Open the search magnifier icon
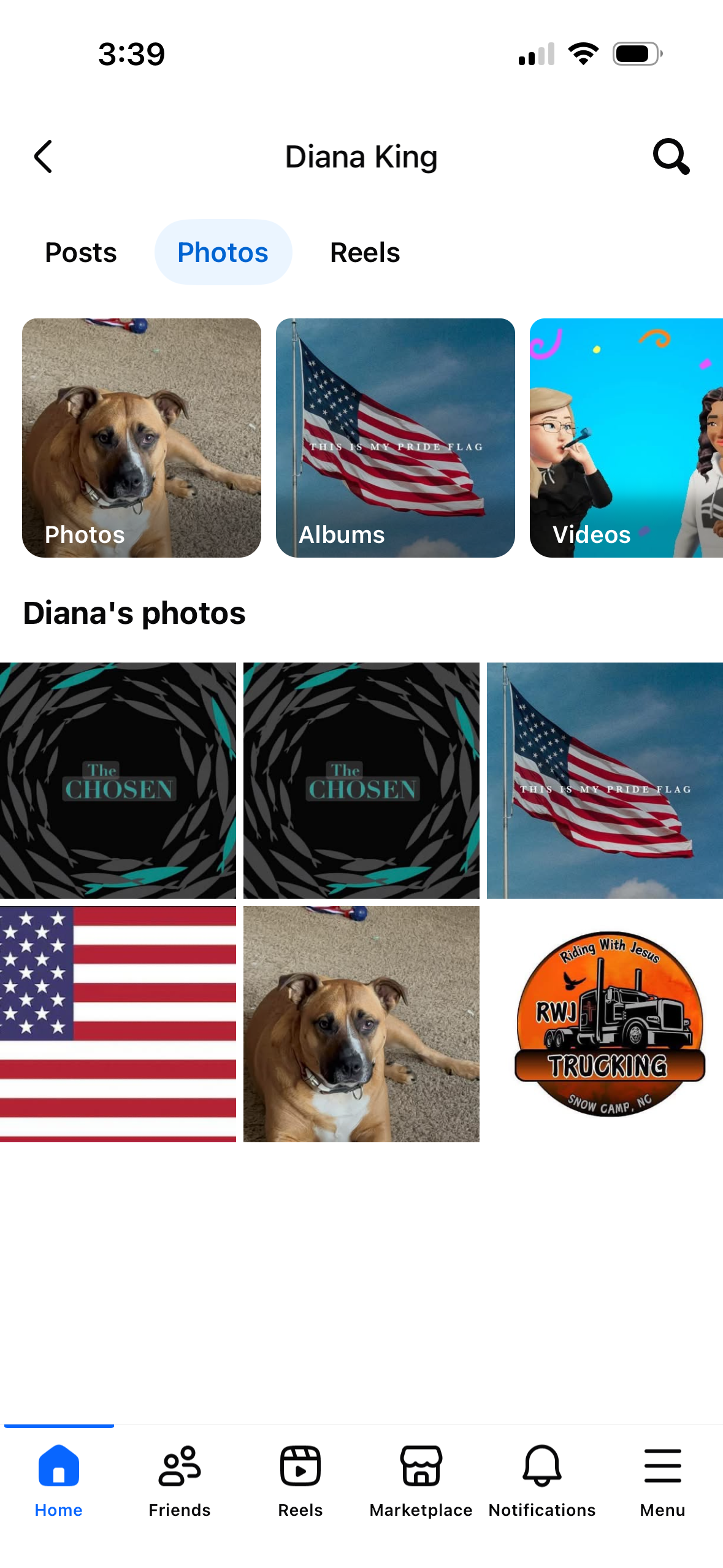The height and width of the screenshot is (1568, 723). (x=671, y=157)
